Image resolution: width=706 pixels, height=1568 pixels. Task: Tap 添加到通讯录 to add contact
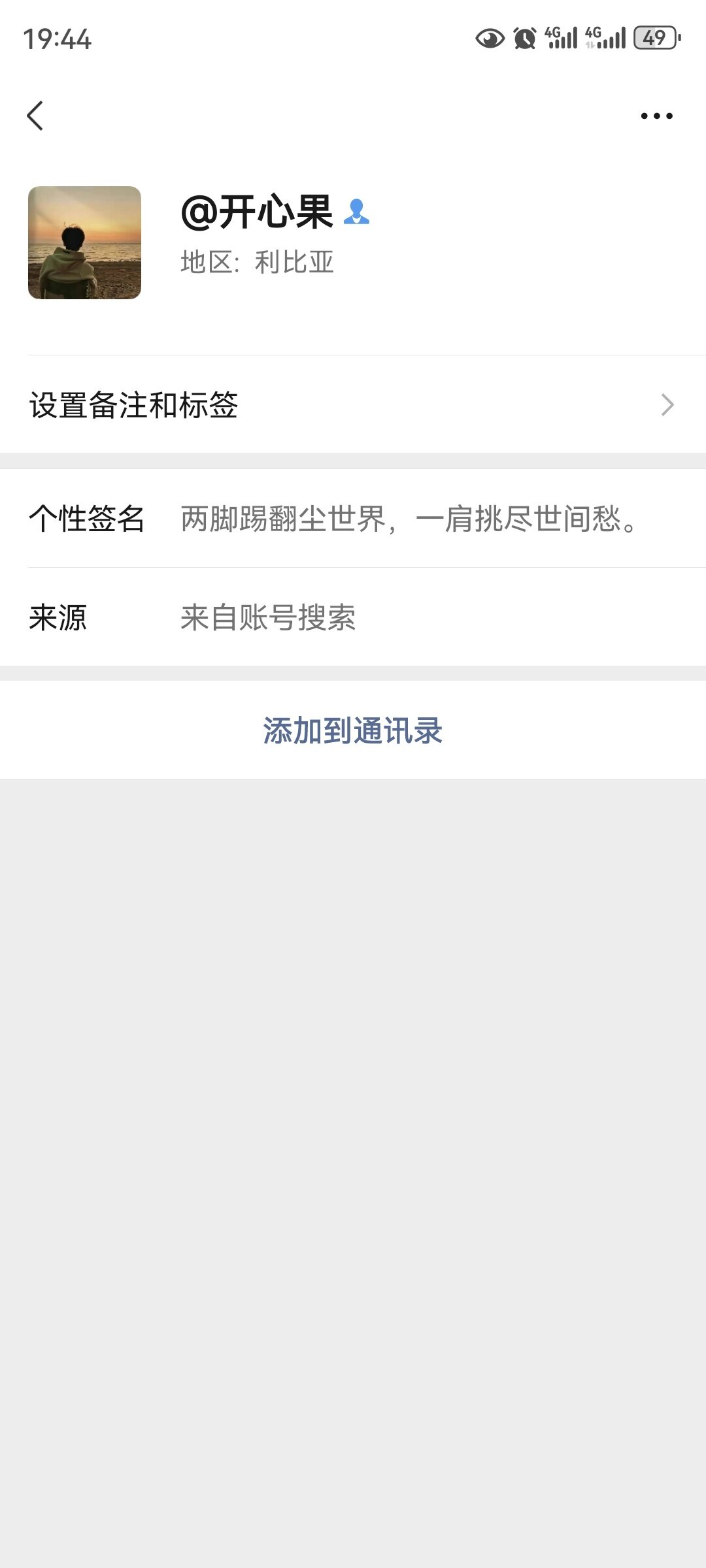click(353, 730)
